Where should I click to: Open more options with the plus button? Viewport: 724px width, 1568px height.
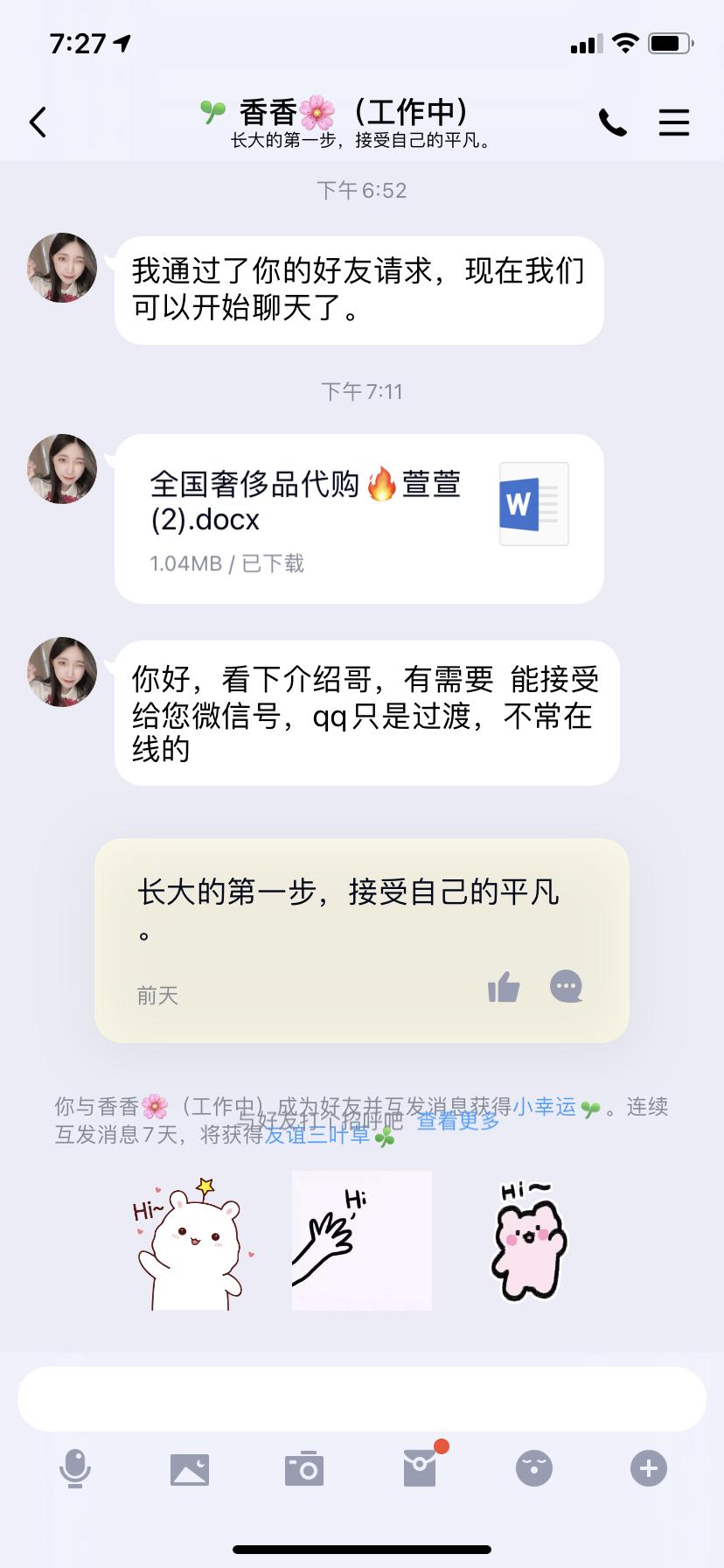(x=649, y=1468)
